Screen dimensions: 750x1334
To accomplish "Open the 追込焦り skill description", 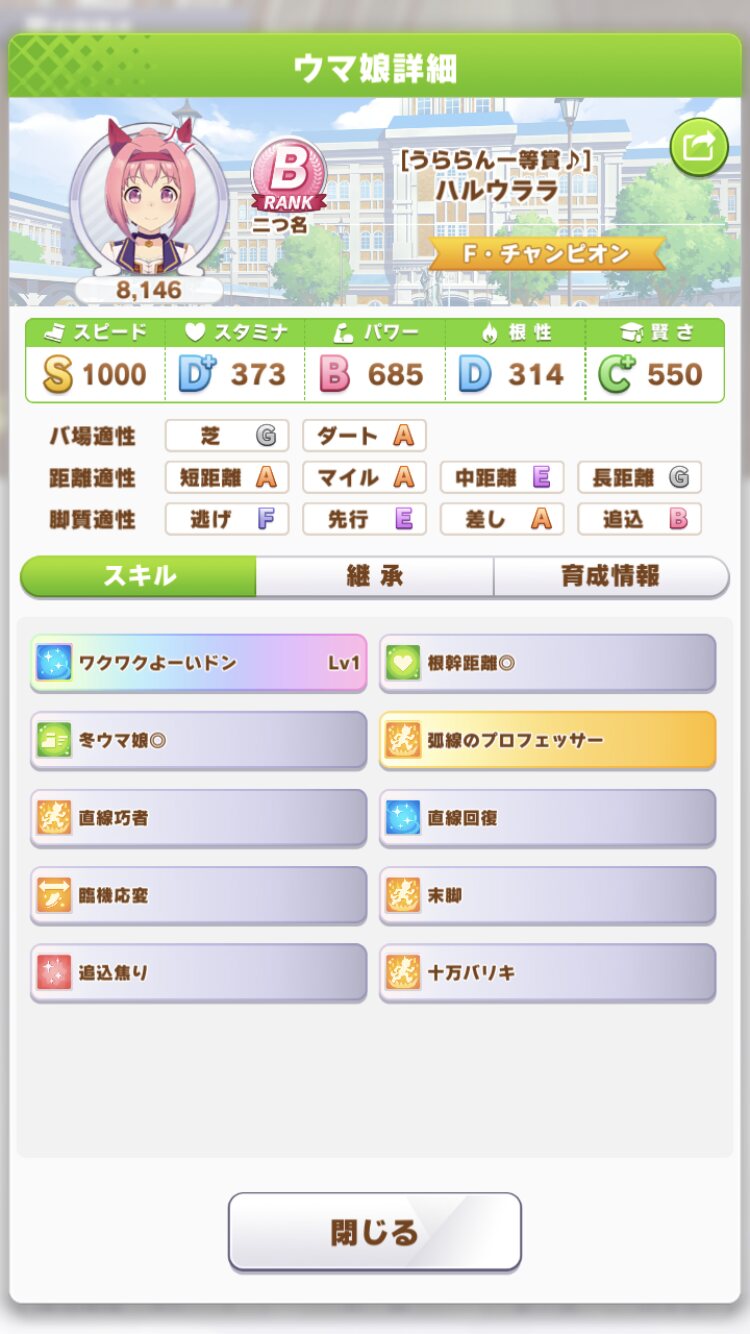I will (x=198, y=972).
